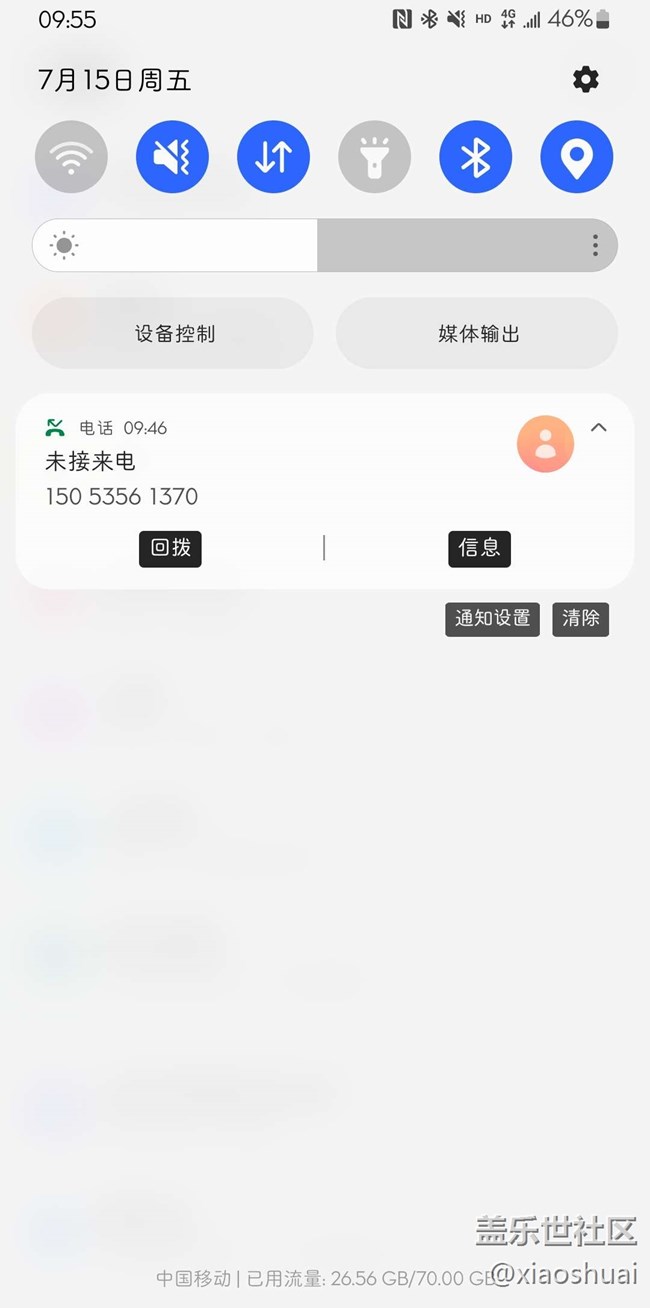Tap the brightness slider bar
Screen dimensions: 650x1308
coord(324,245)
